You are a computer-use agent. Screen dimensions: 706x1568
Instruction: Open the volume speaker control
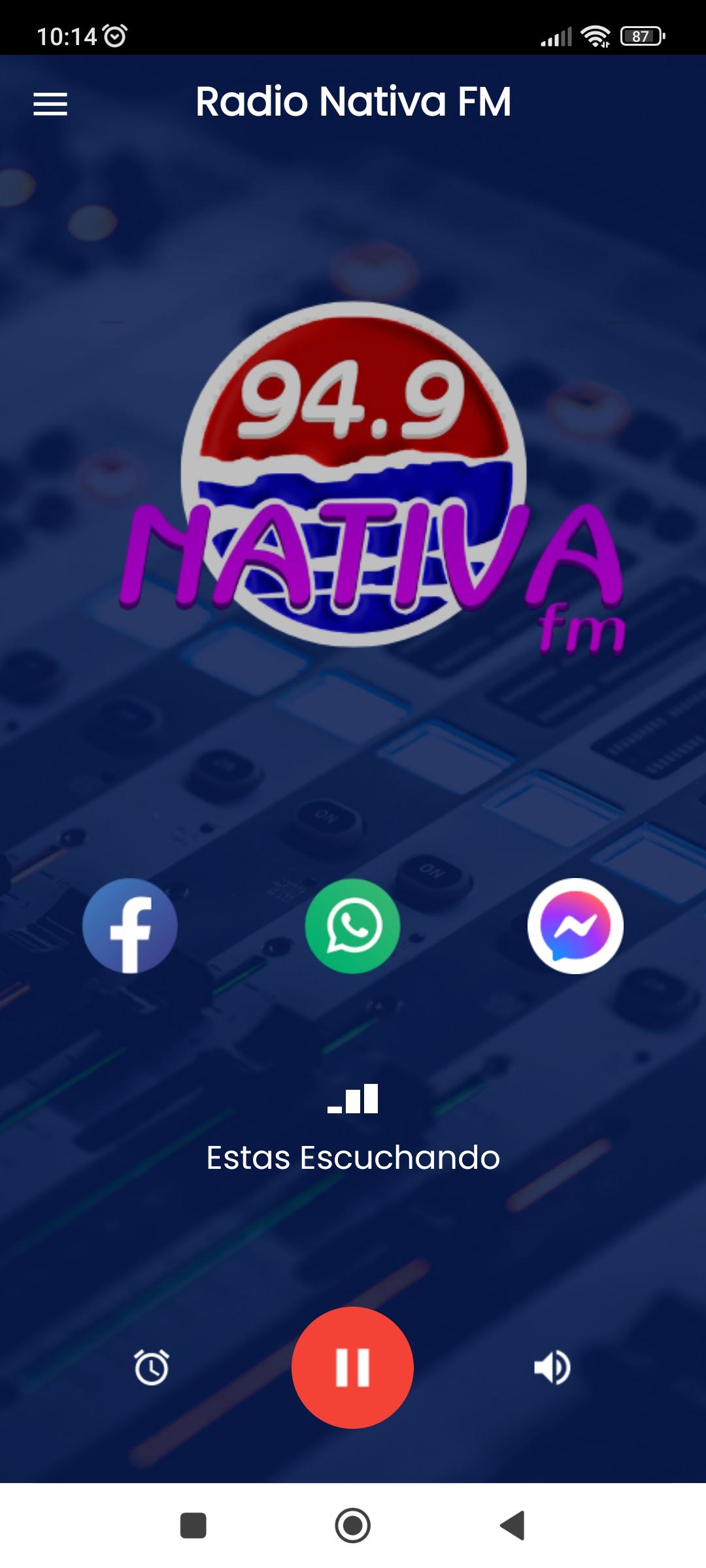pos(552,1367)
